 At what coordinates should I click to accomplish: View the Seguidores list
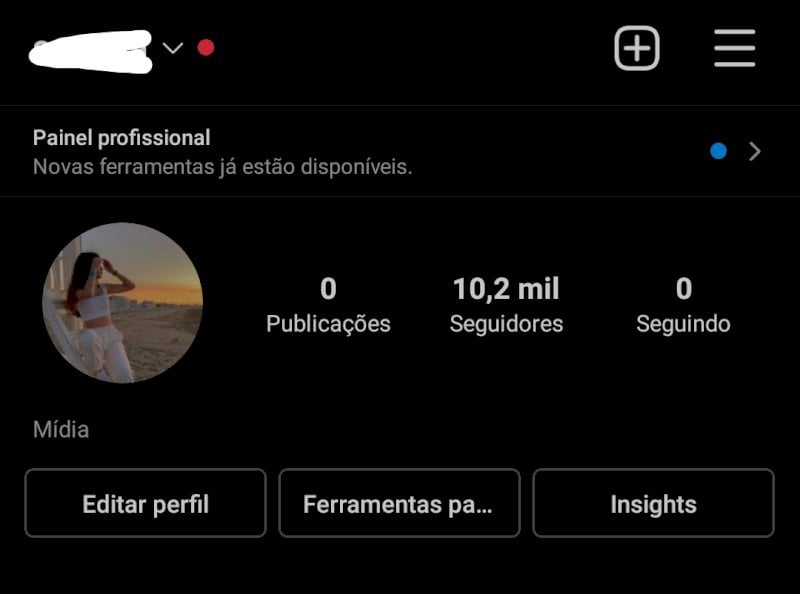click(x=506, y=305)
